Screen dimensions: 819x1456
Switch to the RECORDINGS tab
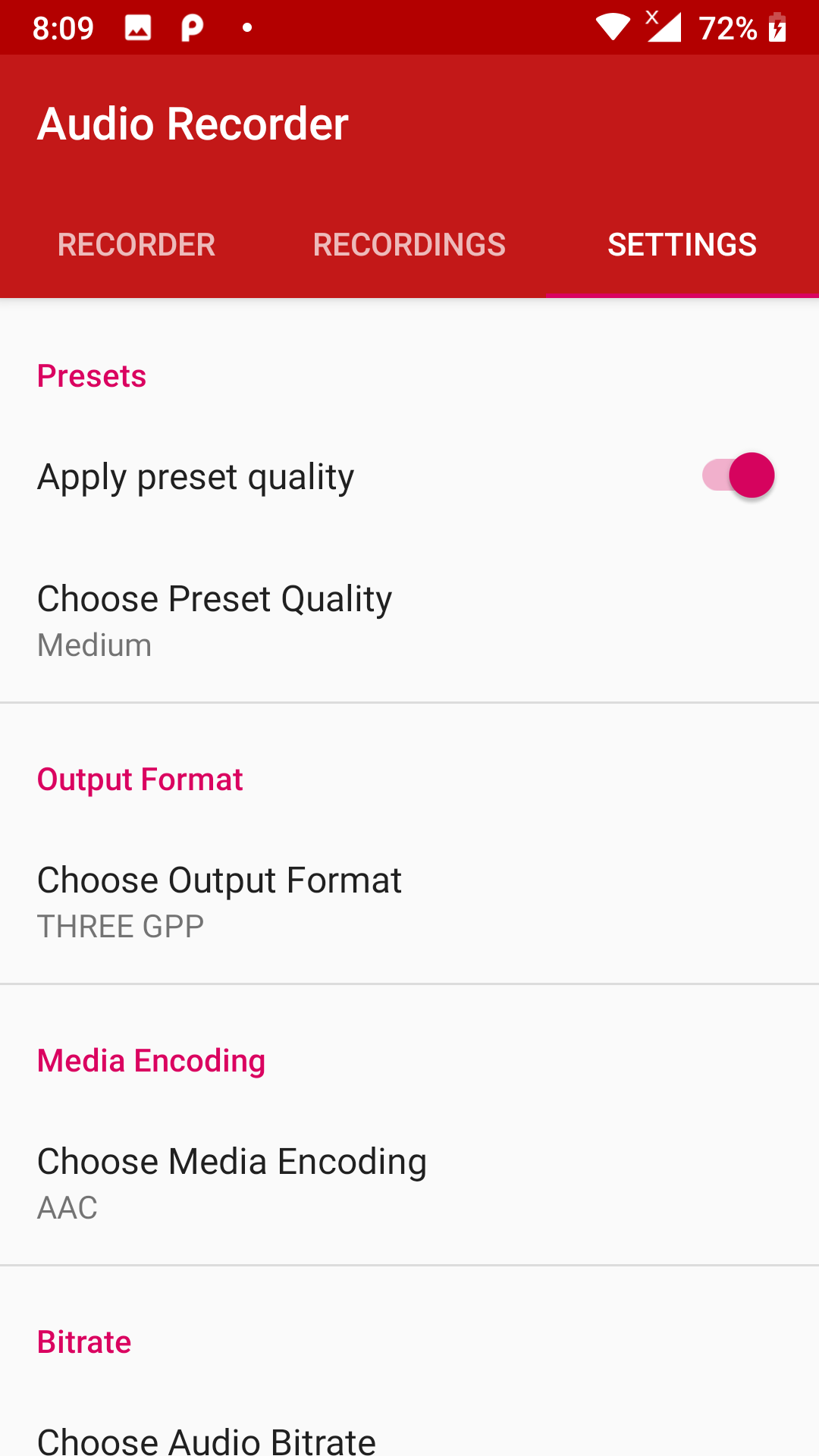(x=409, y=244)
